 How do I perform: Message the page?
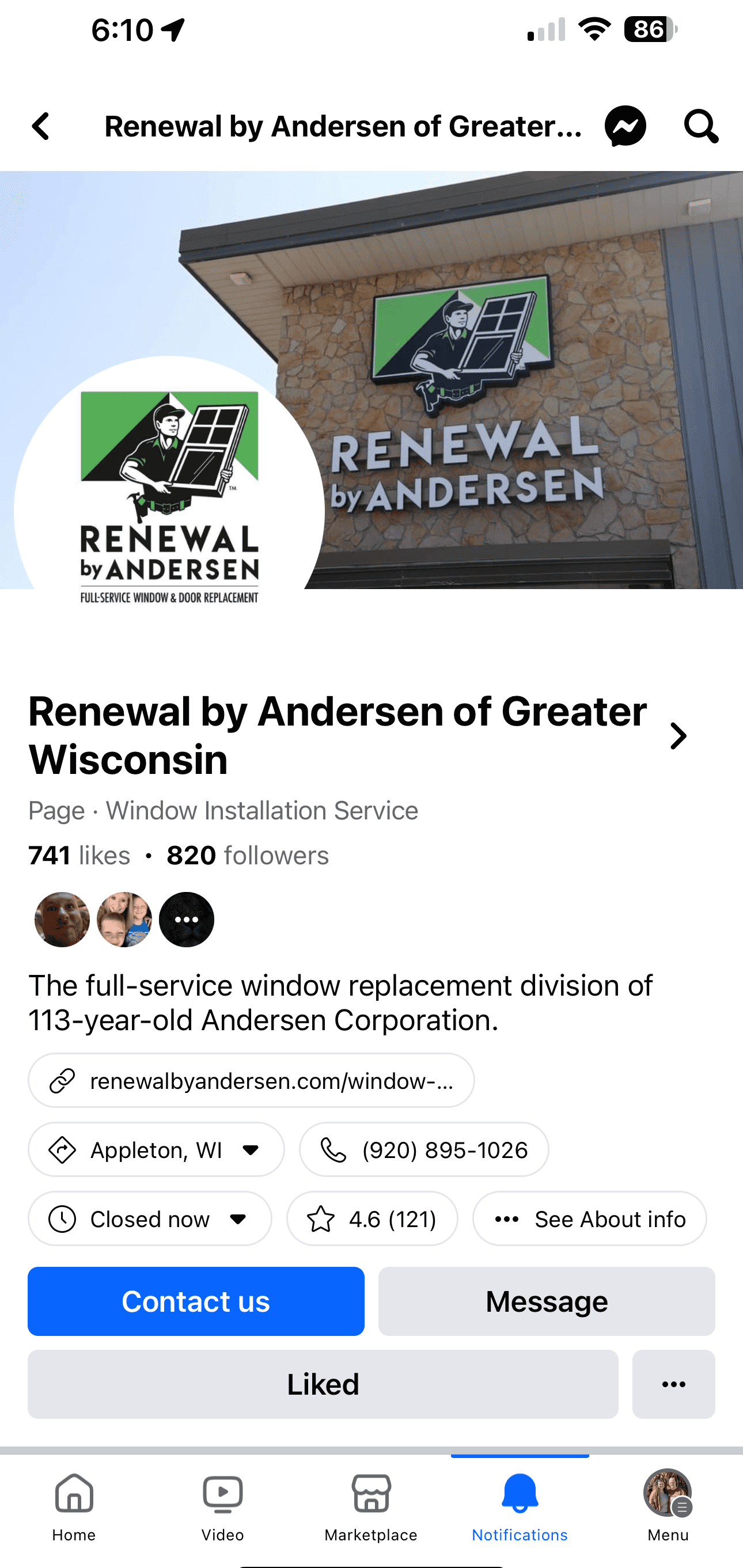point(546,1301)
